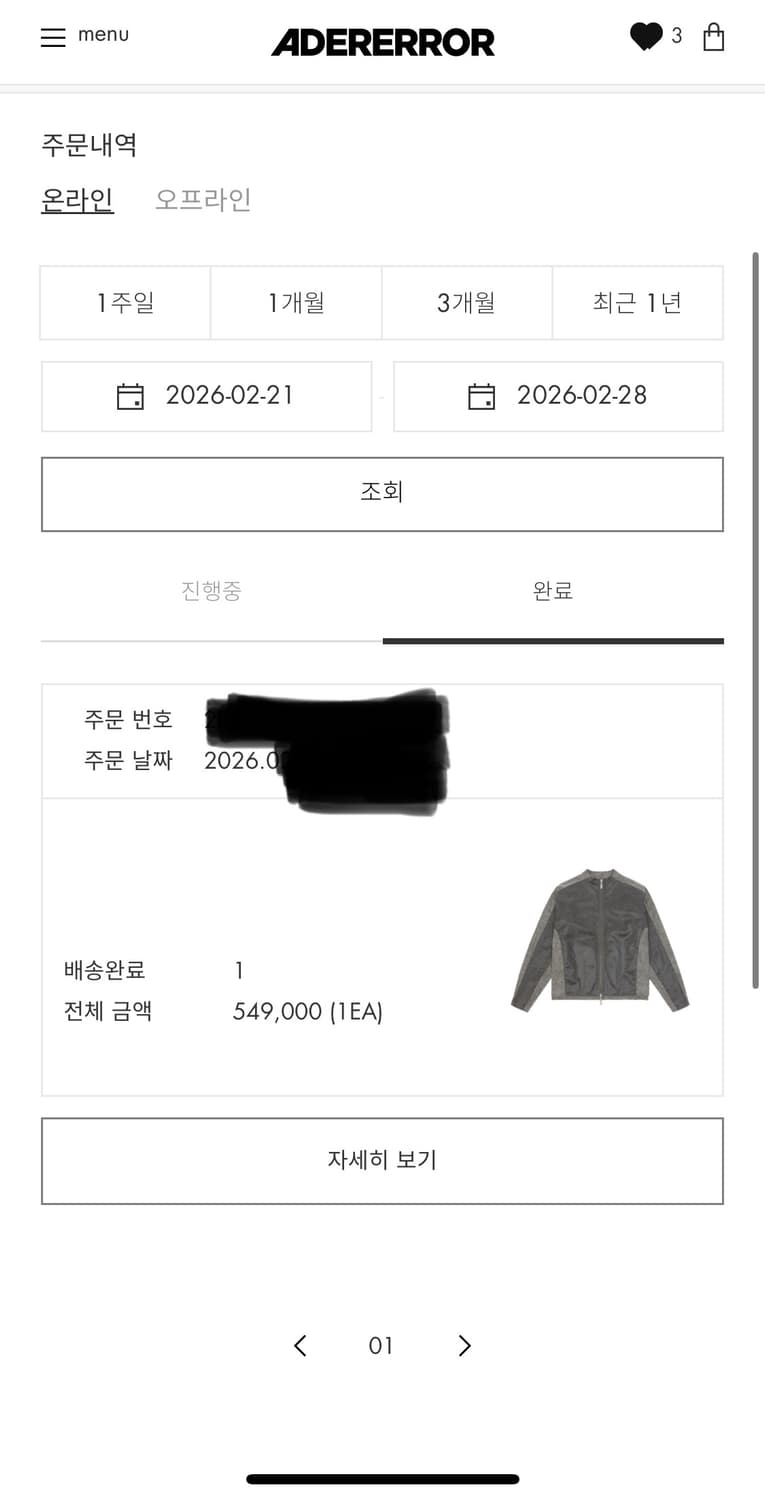
Task: Open the wishlist heart icon
Action: point(645,36)
